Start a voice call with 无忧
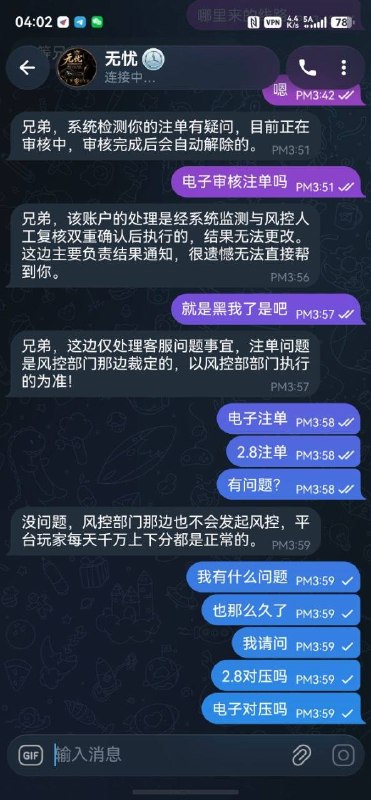Viewport: 371px width, 800px height. click(x=307, y=68)
